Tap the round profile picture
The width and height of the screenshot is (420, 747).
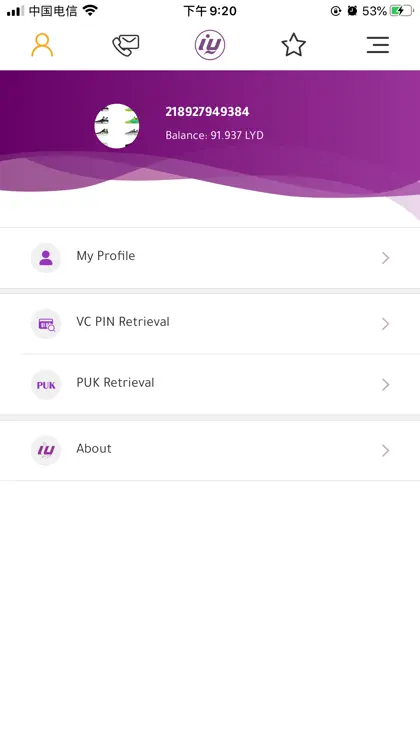point(117,126)
